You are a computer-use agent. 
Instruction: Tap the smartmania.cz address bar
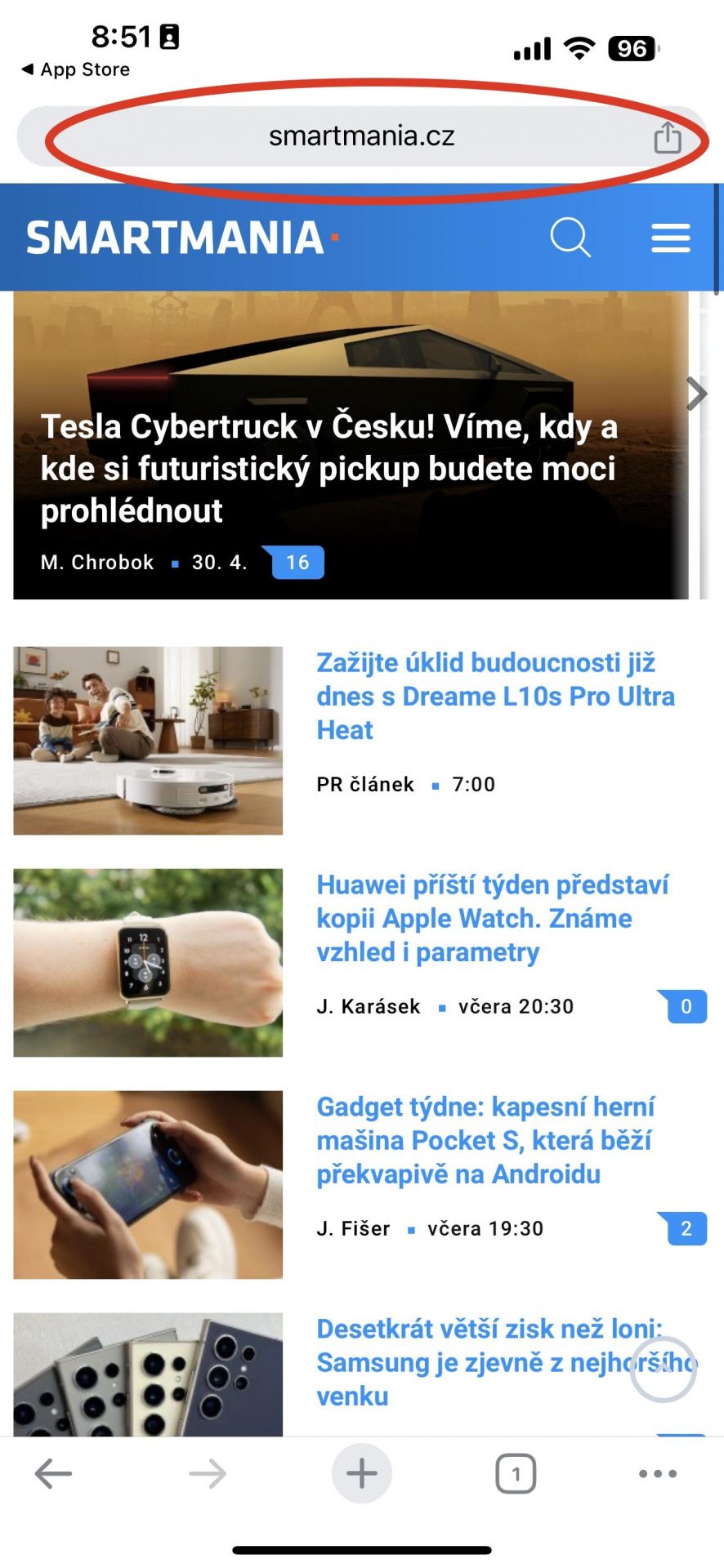point(361,136)
